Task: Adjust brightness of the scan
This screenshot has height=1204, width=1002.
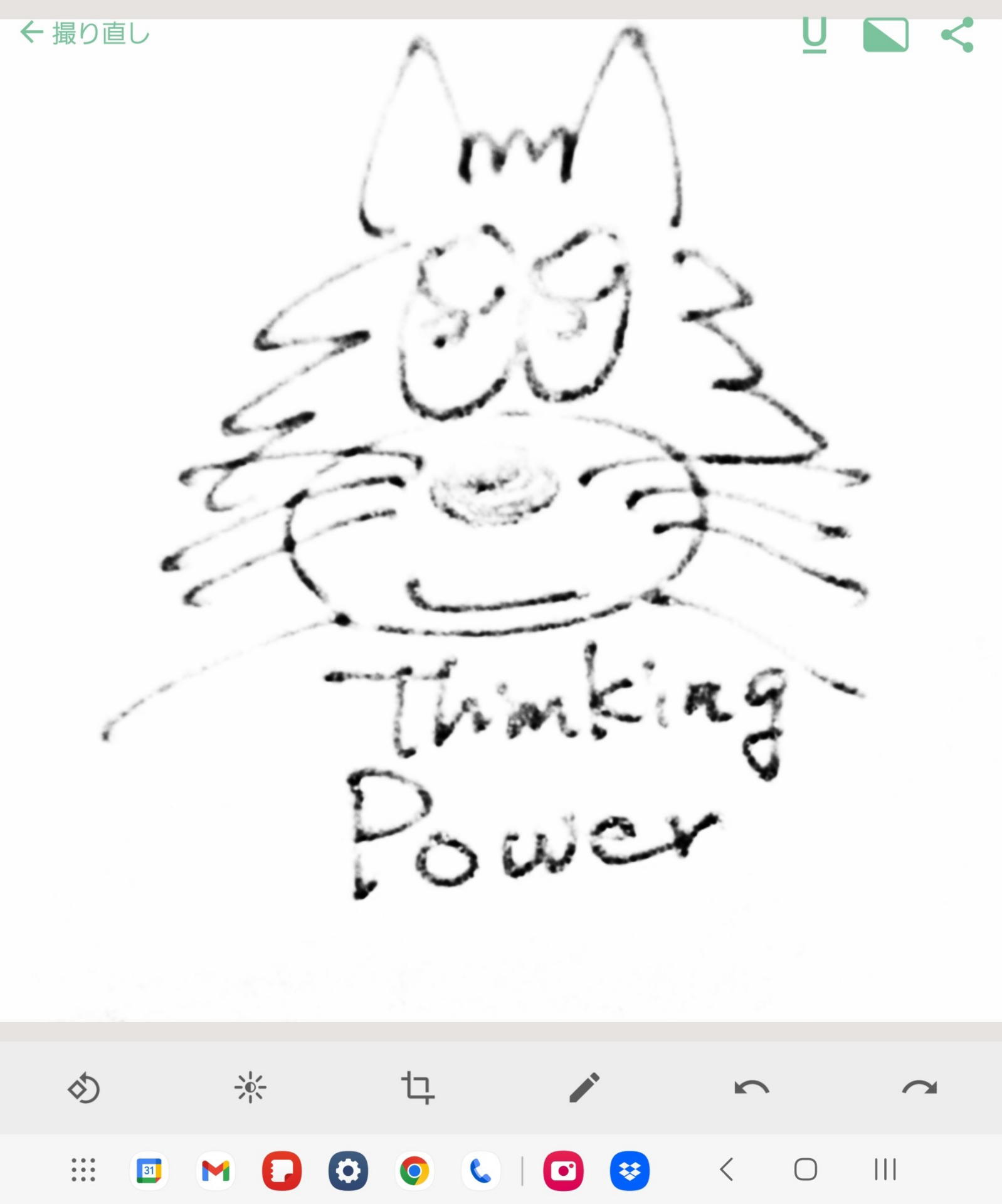Action: (x=250, y=1088)
